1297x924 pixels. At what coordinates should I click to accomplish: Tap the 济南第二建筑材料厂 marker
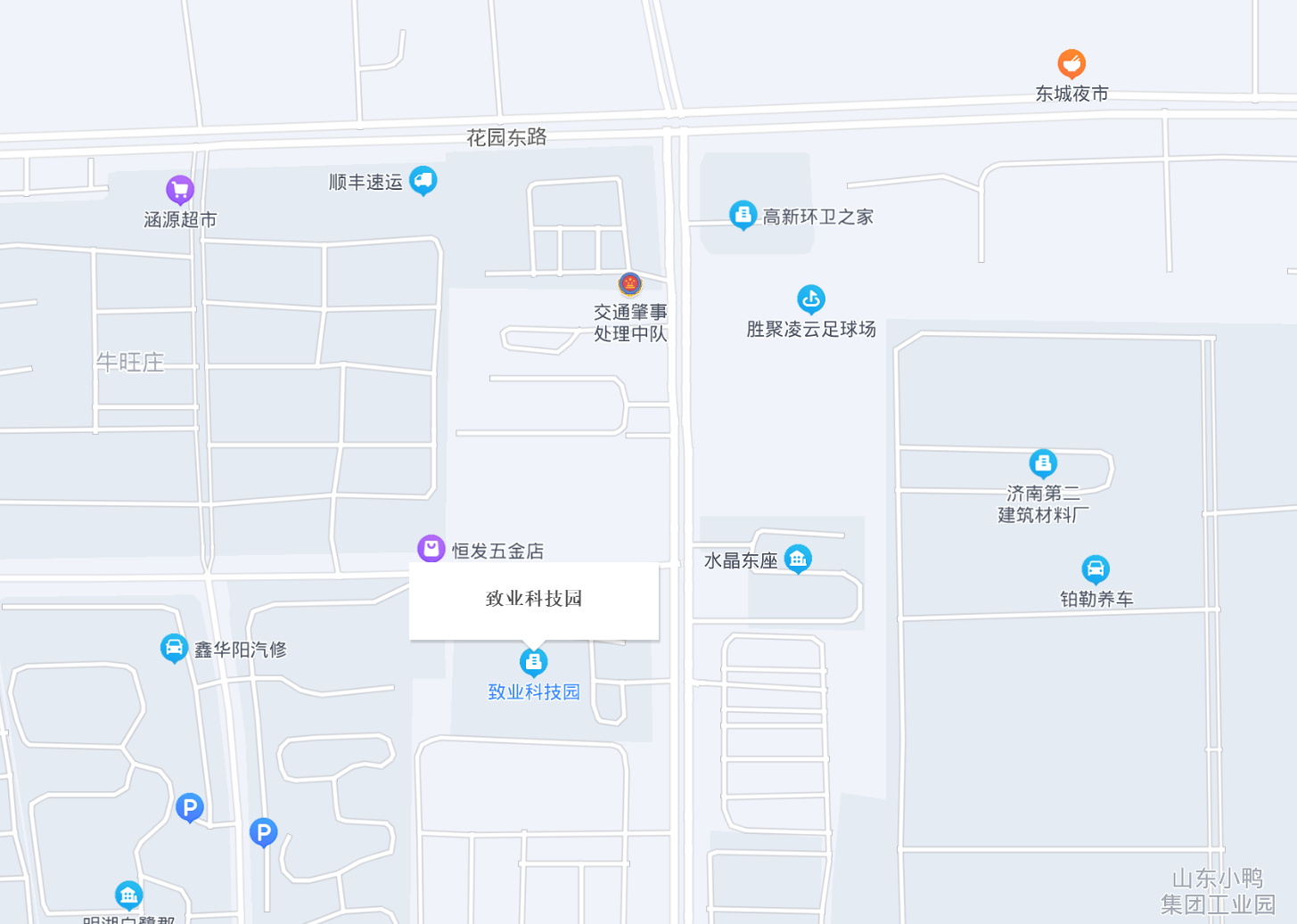[1042, 463]
